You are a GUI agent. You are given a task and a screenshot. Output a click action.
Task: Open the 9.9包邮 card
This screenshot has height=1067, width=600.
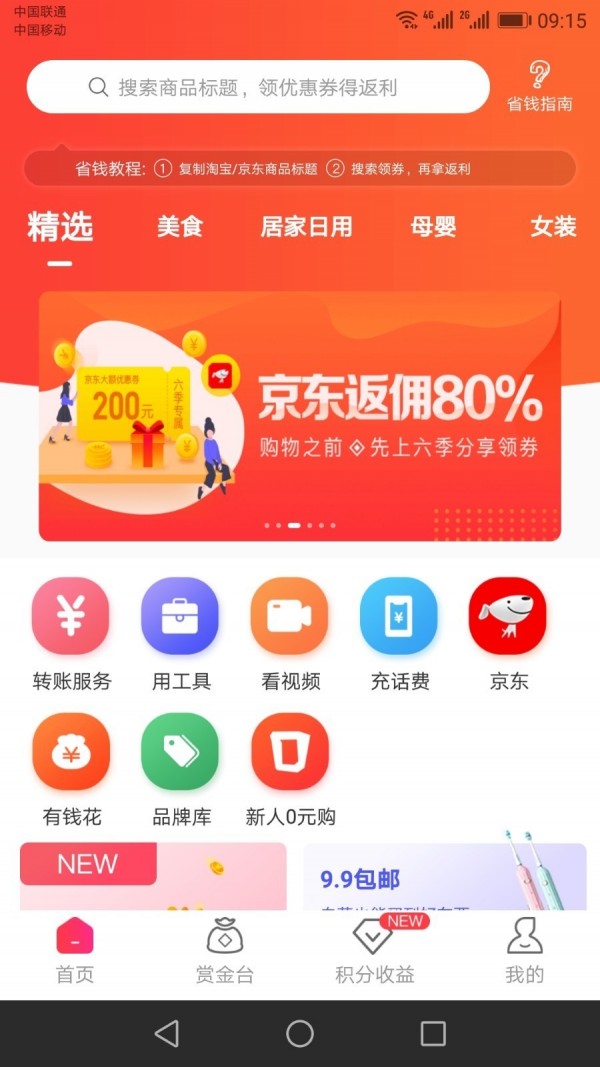pyautogui.click(x=444, y=878)
